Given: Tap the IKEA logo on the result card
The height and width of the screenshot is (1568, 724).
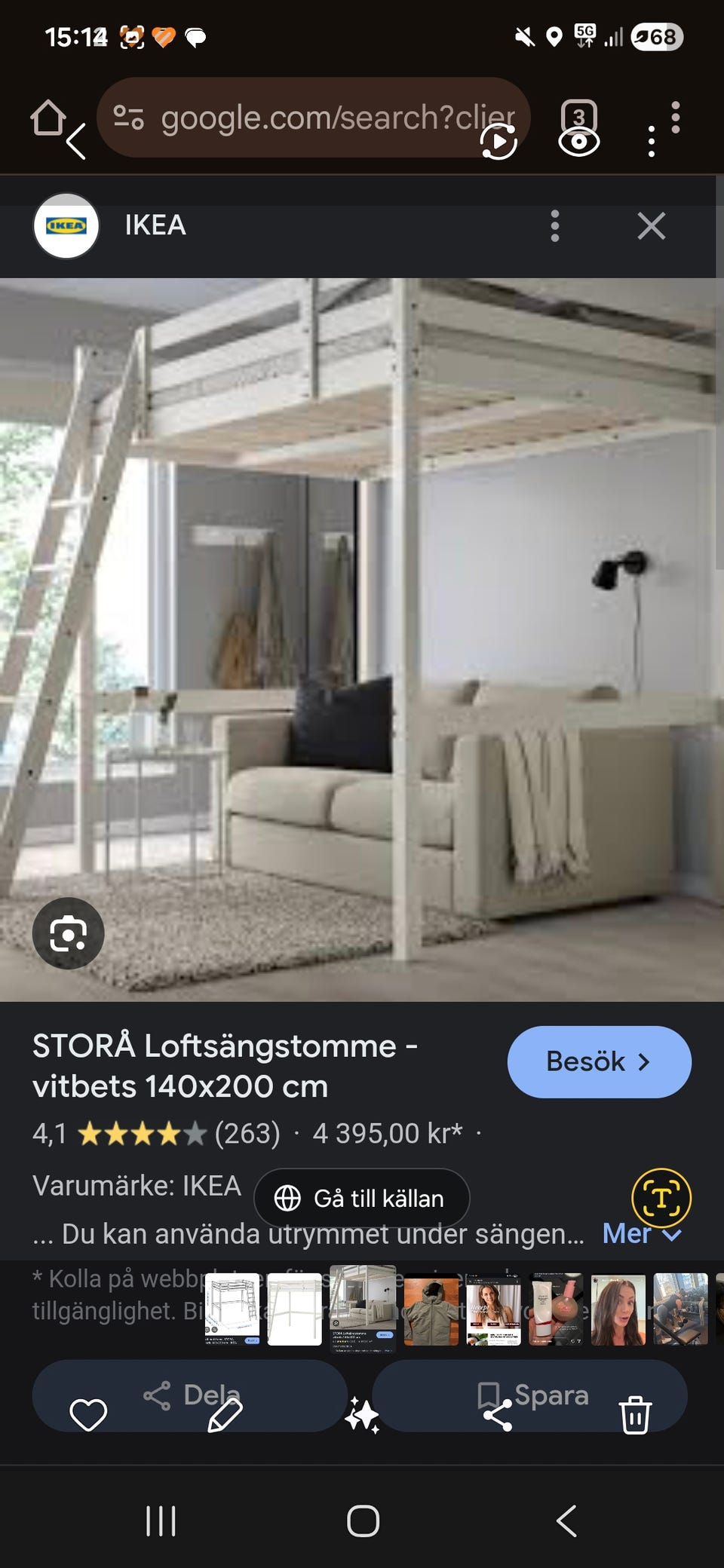Looking at the screenshot, I should 66,225.
